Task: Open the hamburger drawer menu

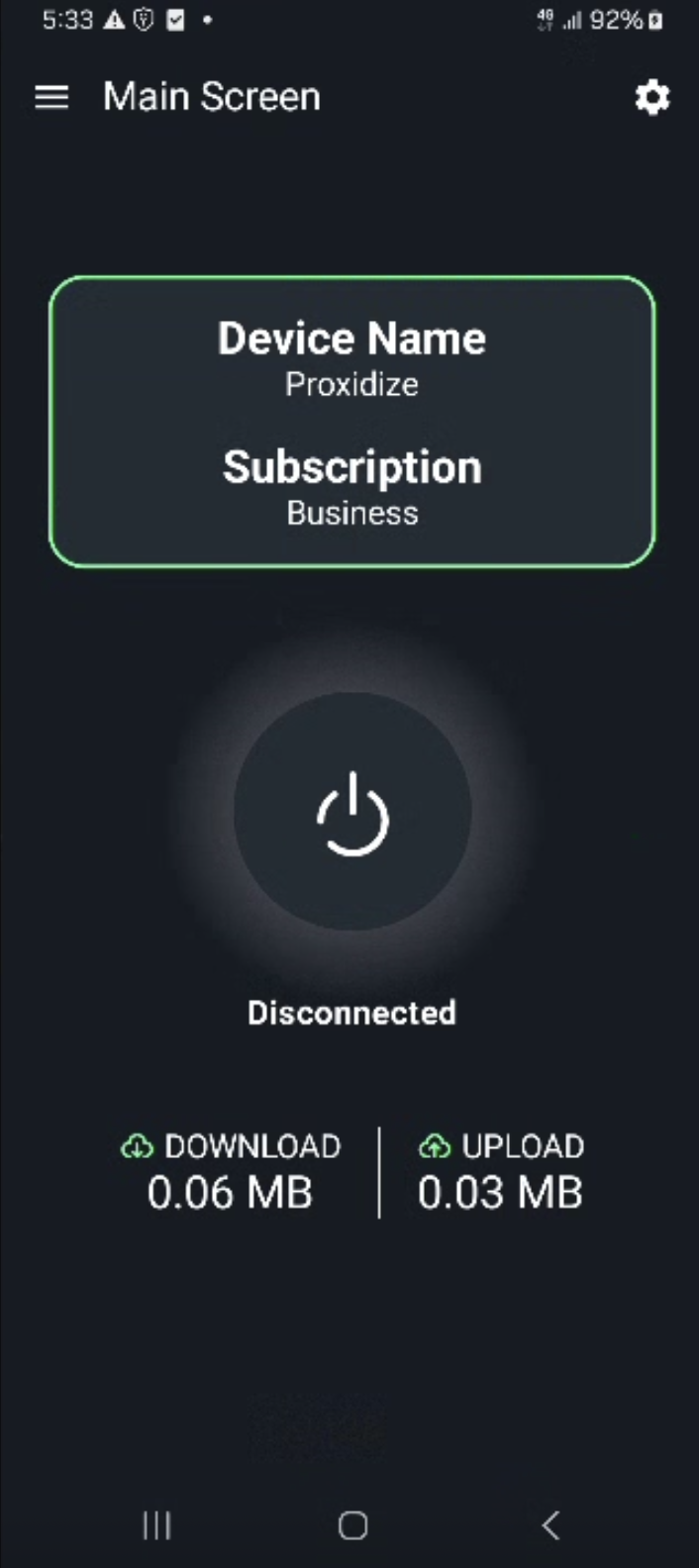Action: 51,97
